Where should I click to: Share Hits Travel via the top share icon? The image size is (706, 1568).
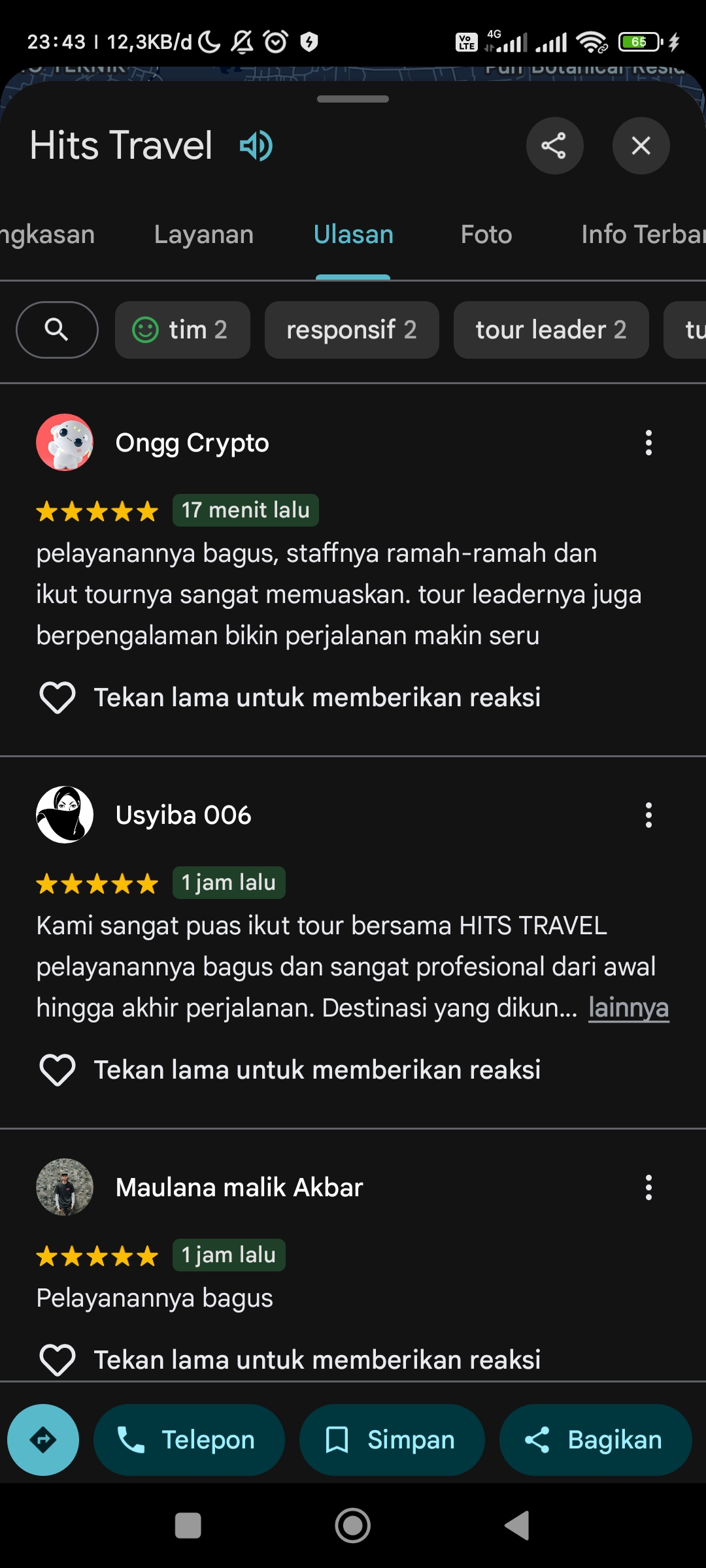click(554, 146)
